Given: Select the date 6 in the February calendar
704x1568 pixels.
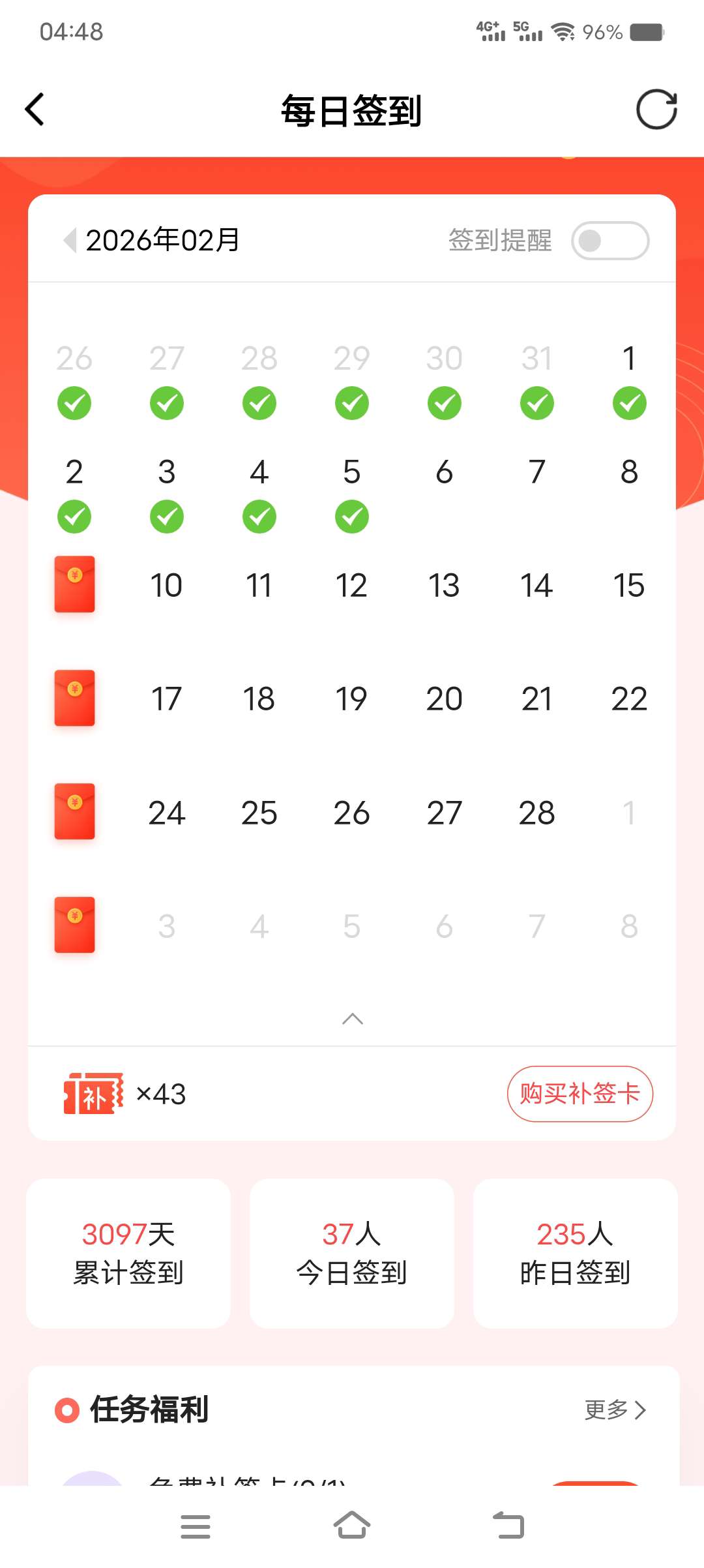Looking at the screenshot, I should [444, 472].
